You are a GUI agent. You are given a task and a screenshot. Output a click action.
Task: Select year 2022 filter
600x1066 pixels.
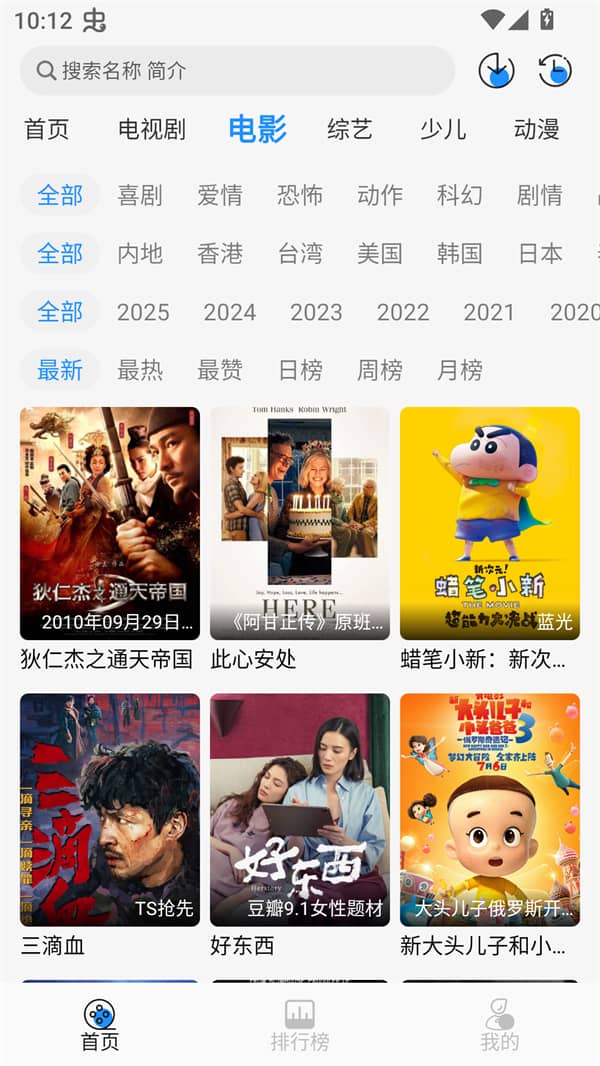point(403,312)
